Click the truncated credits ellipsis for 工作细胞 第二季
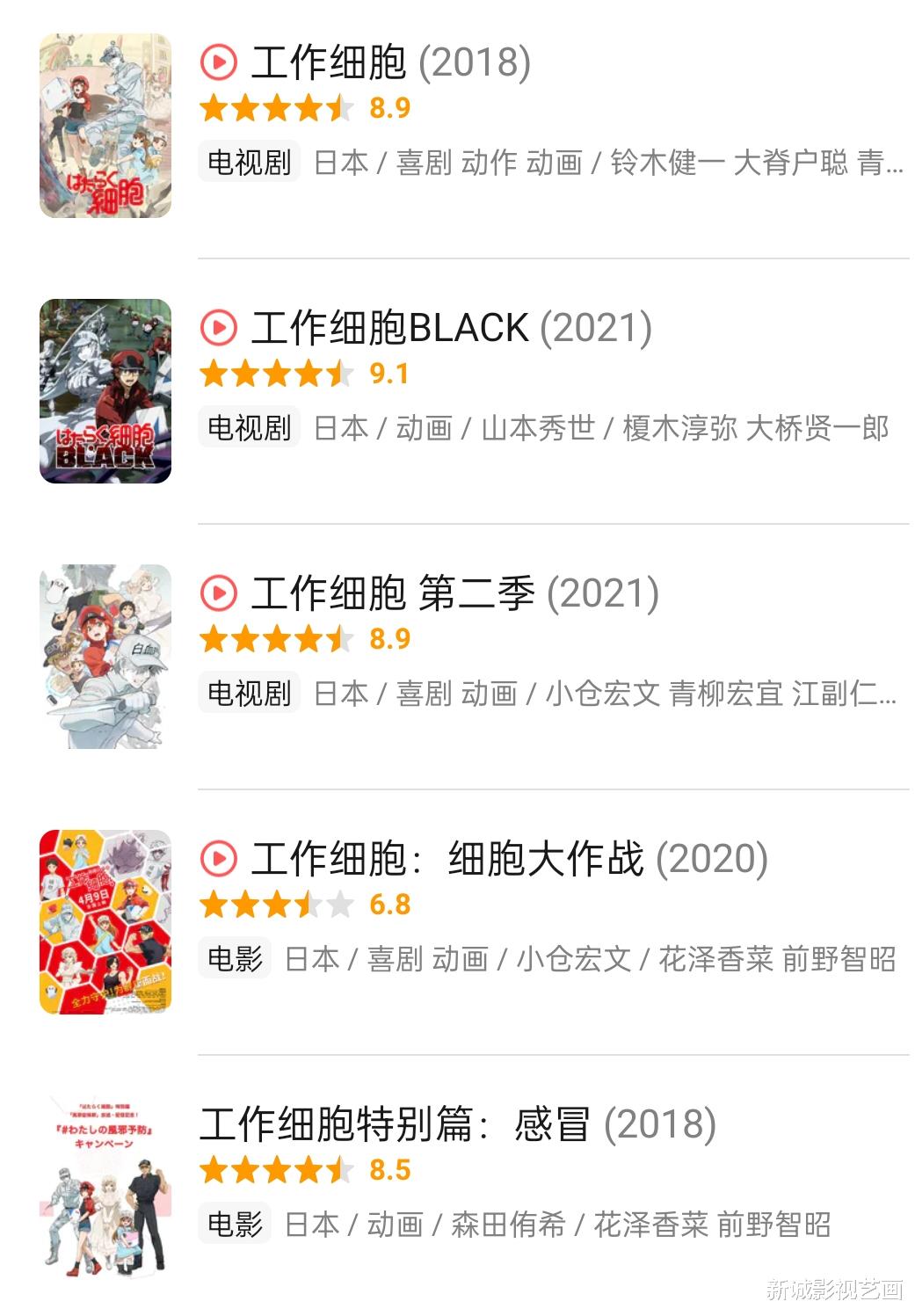This screenshot has height=1316, width=915. (890, 697)
